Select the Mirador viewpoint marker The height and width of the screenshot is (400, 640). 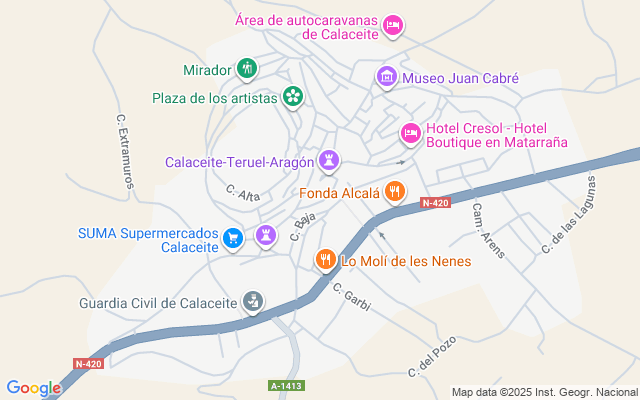(247, 68)
